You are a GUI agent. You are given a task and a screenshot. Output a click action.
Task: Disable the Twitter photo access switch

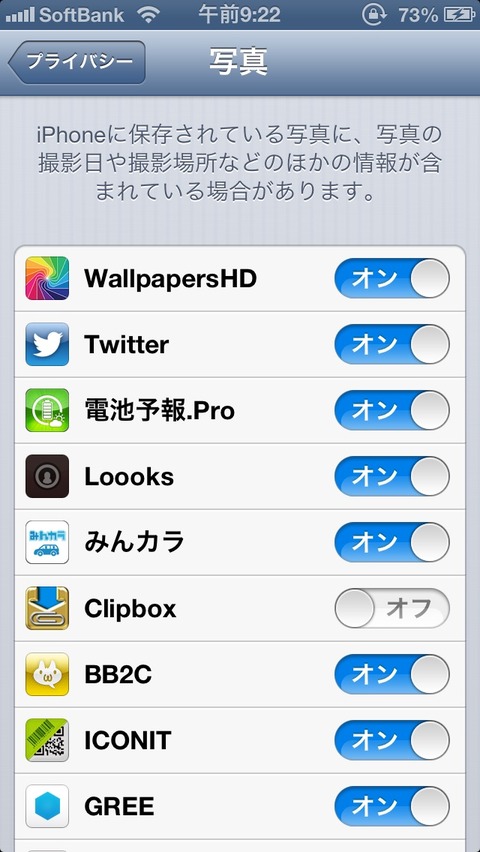[392, 344]
